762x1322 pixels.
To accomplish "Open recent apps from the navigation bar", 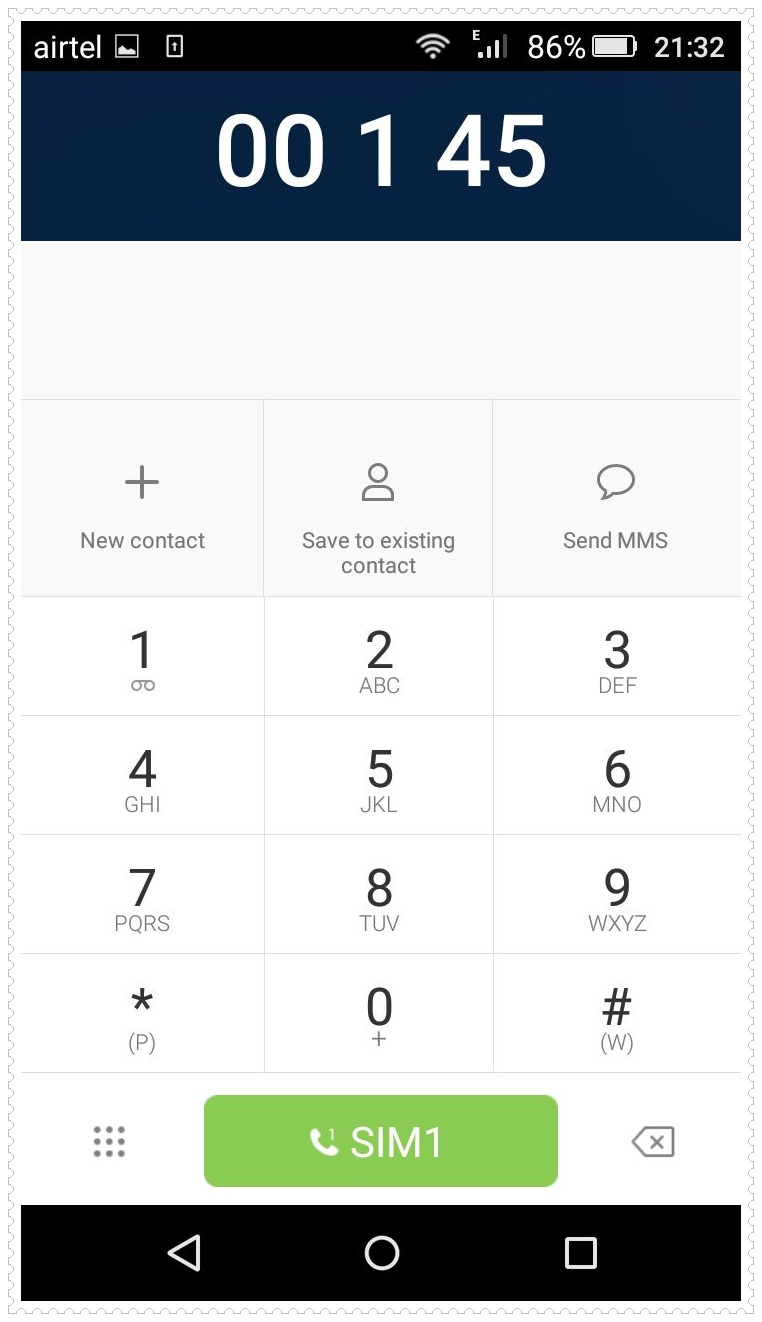I will (x=580, y=1253).
